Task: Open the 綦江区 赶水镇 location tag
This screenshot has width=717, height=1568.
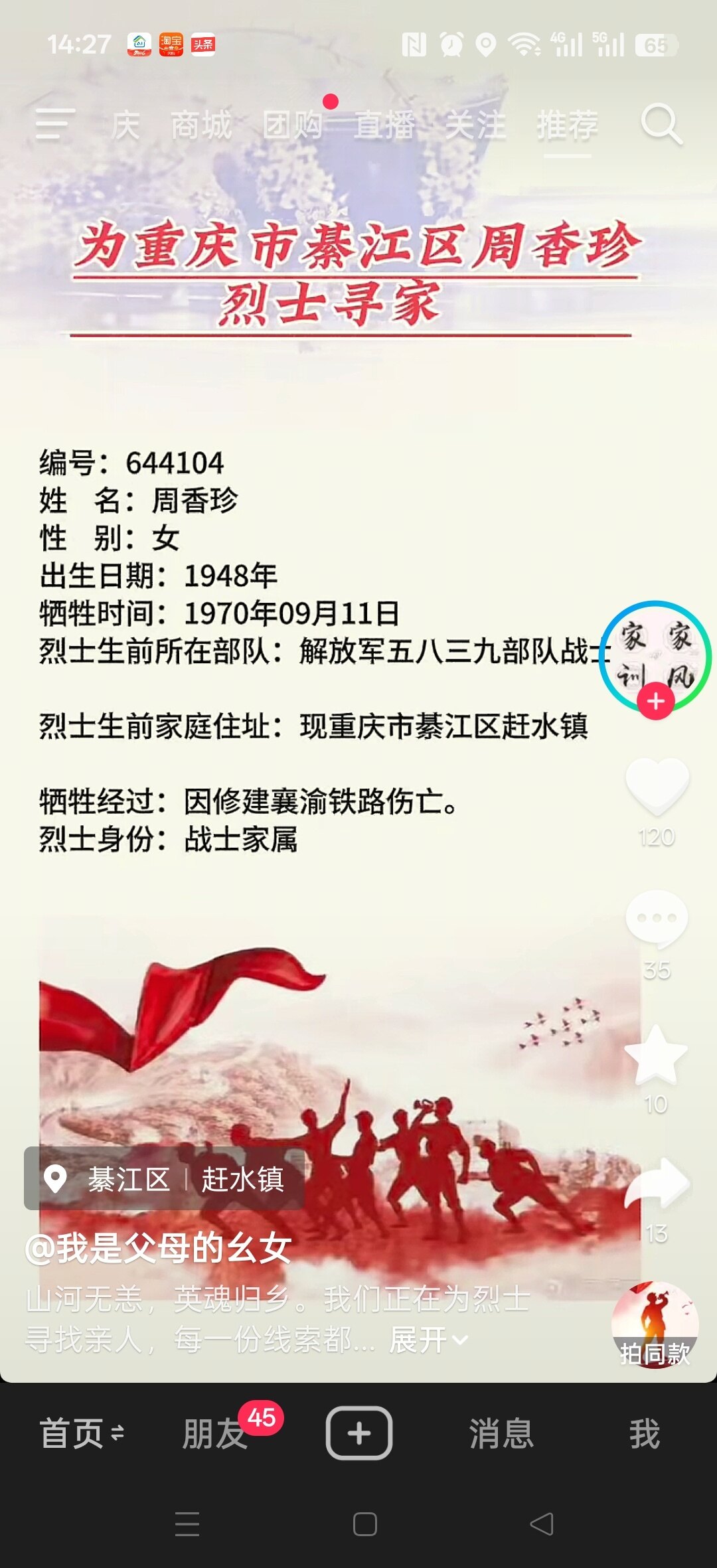Action: pyautogui.click(x=165, y=1178)
